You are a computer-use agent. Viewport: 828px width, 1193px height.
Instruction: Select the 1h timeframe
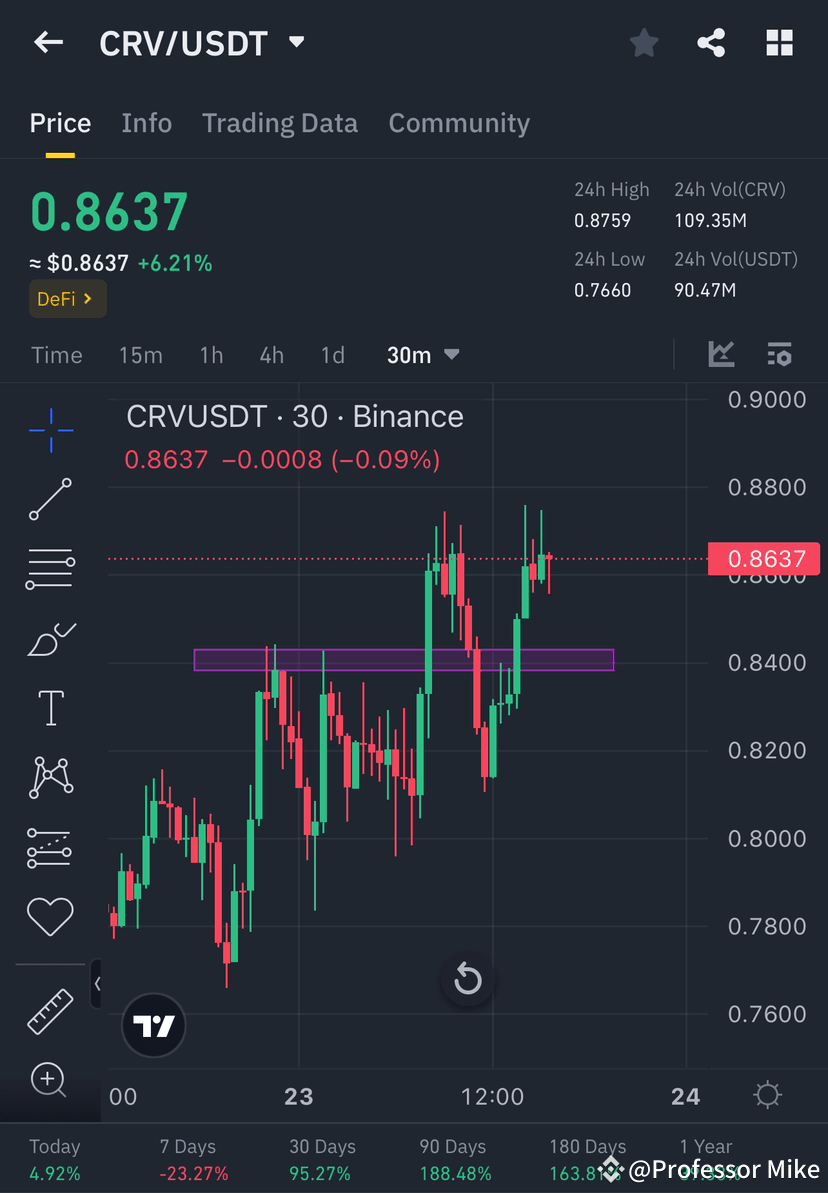pos(211,354)
